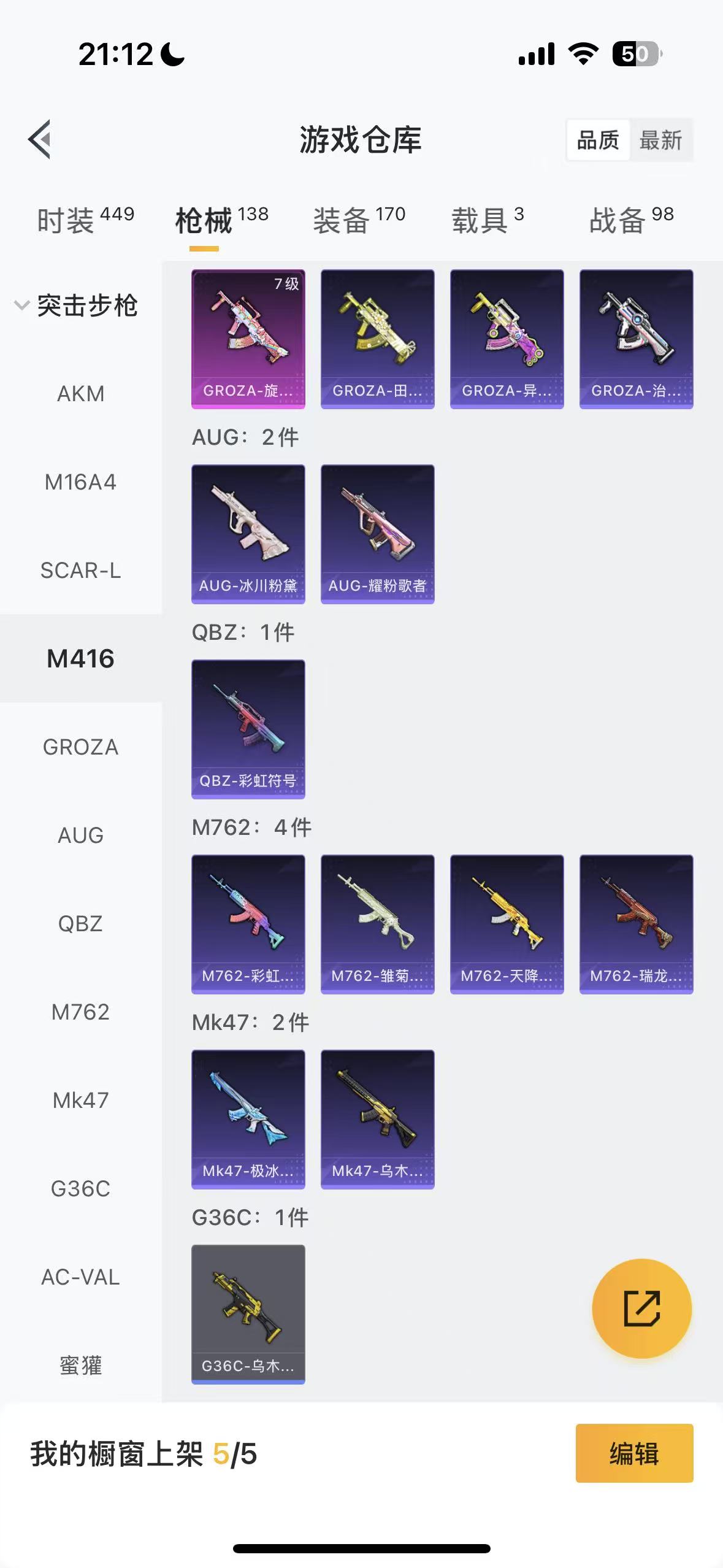Viewport: 723px width, 1568px height.
Task: Sort warehouse by 最新
Action: [x=660, y=140]
